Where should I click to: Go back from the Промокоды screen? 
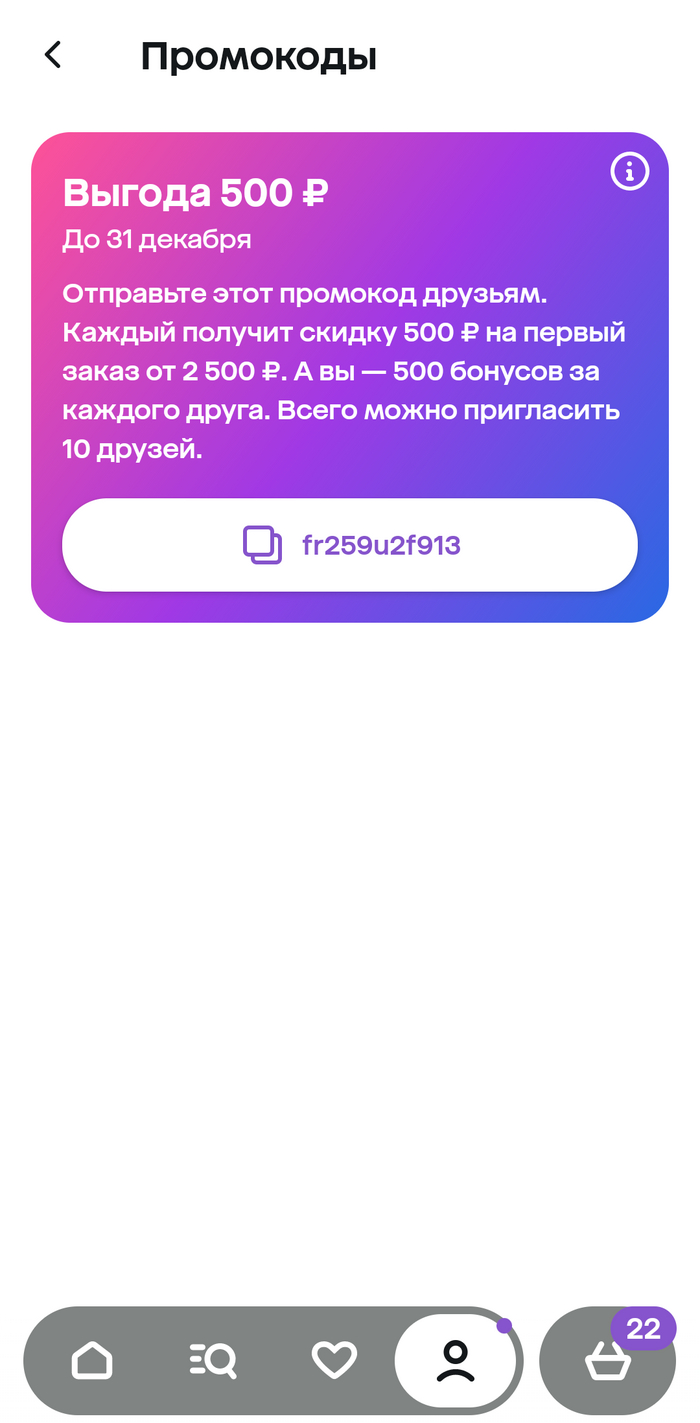(x=53, y=56)
